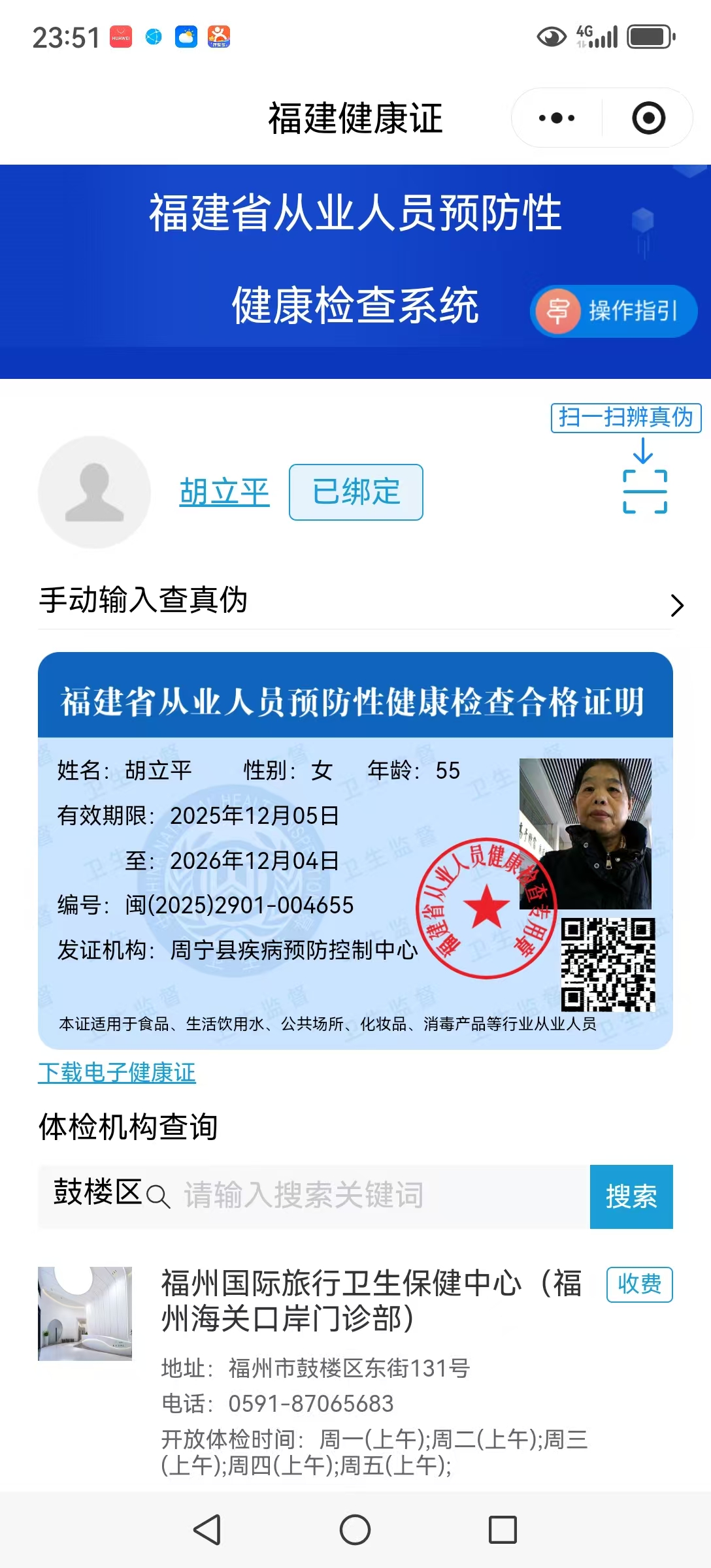
Task: Go to the system home screen
Action: point(355,1529)
